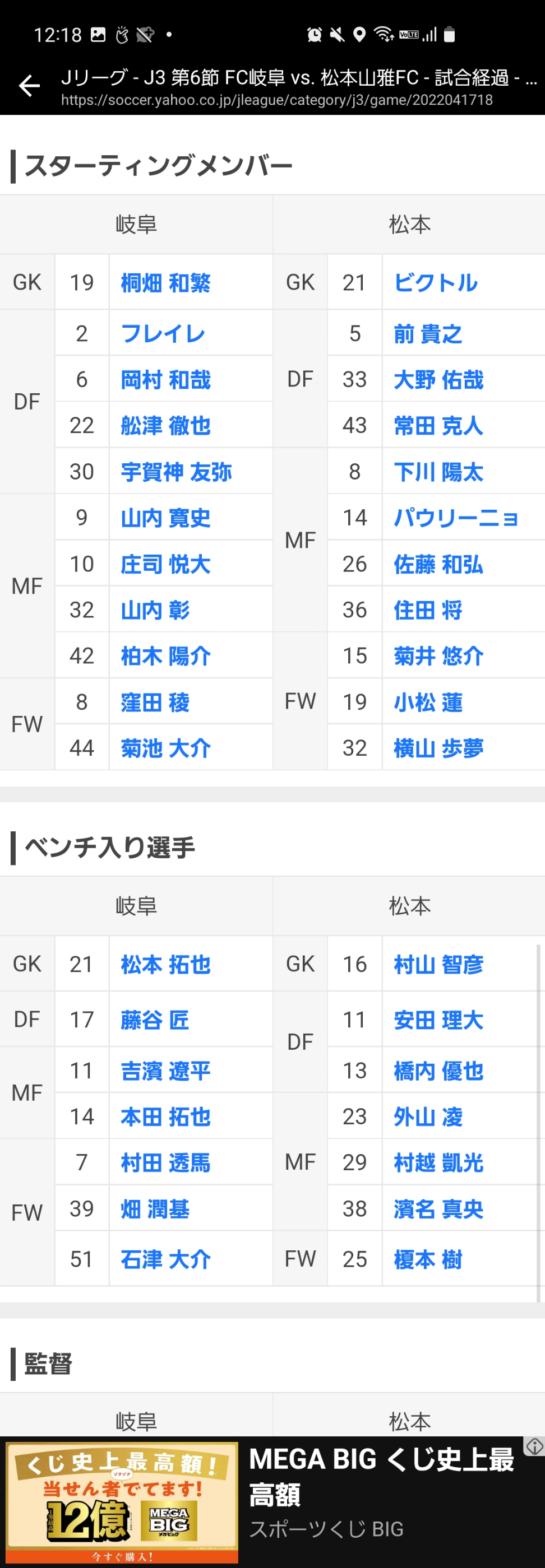Open 菊池 大介 player page

pos(165,748)
